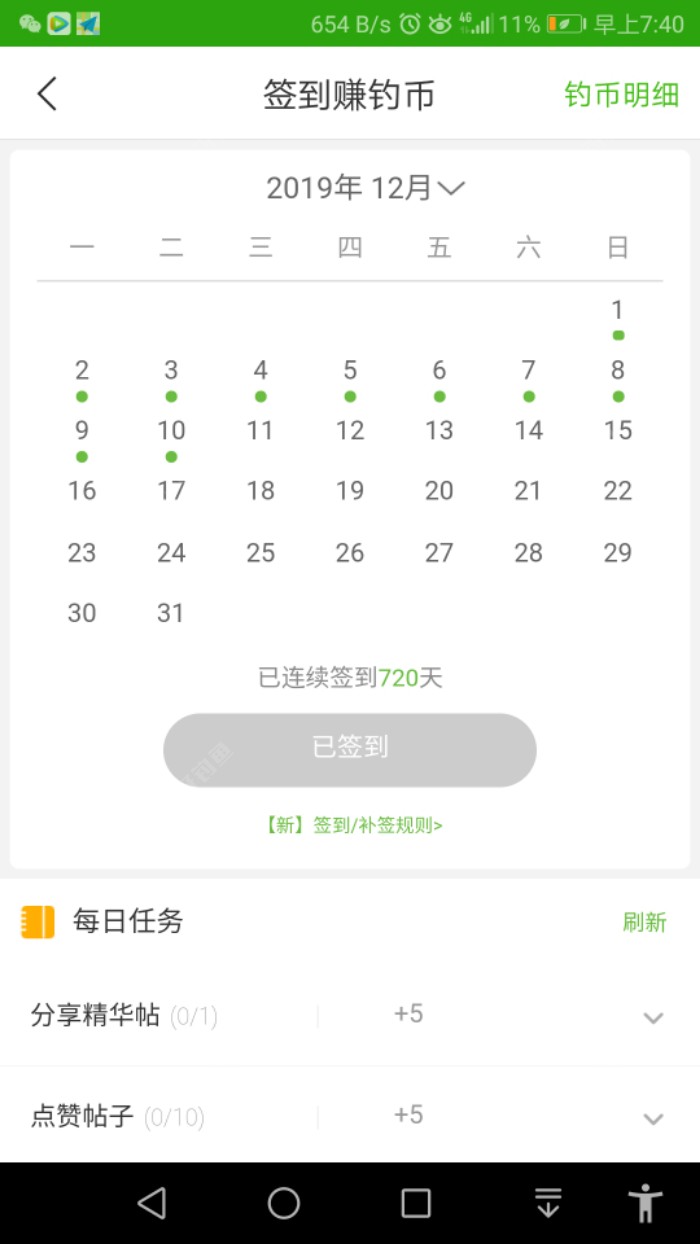This screenshot has height=1244, width=700.
Task: Tap the grey 已签到 button
Action: (x=350, y=749)
